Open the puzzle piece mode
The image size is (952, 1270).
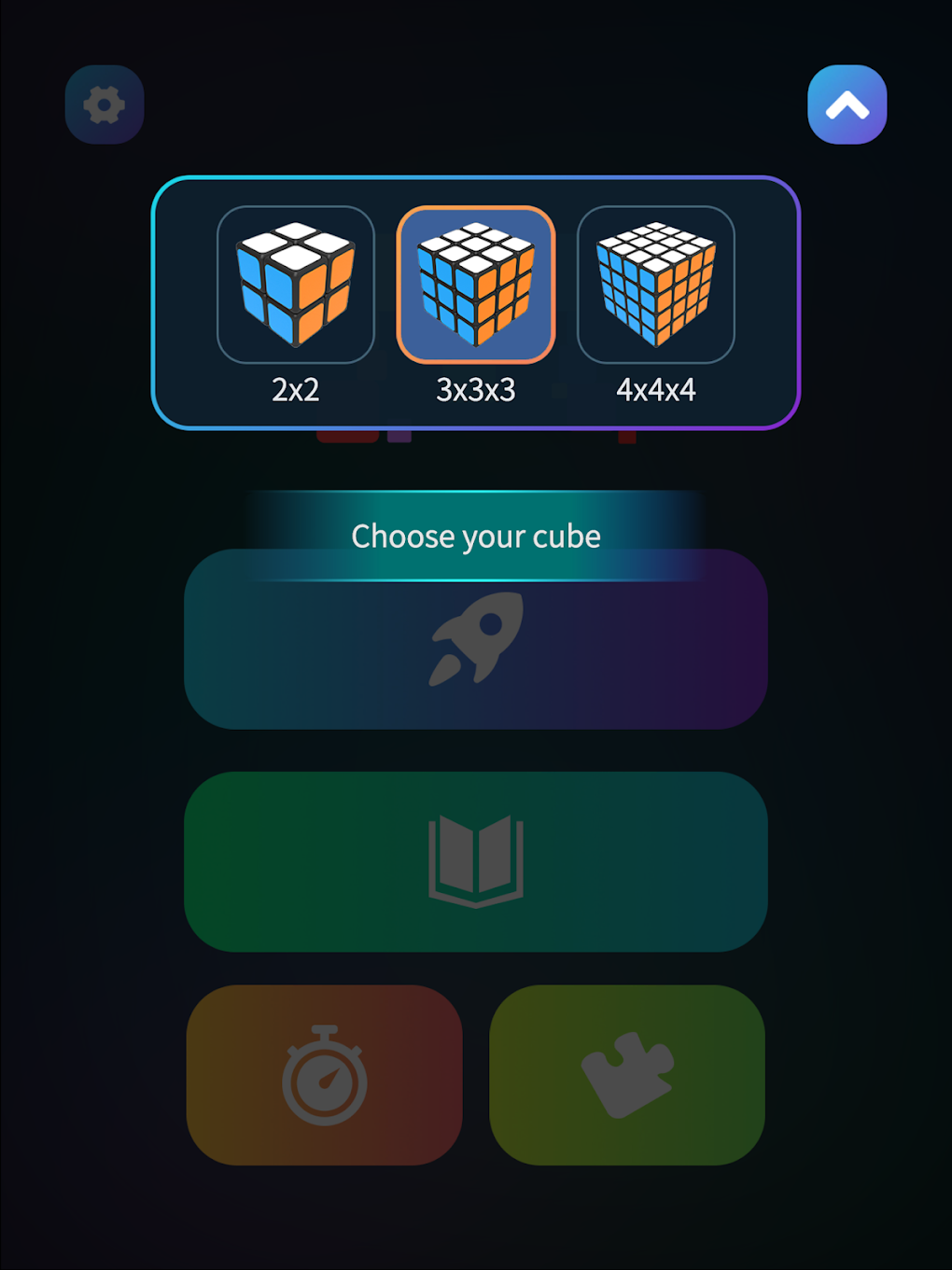(x=627, y=1075)
